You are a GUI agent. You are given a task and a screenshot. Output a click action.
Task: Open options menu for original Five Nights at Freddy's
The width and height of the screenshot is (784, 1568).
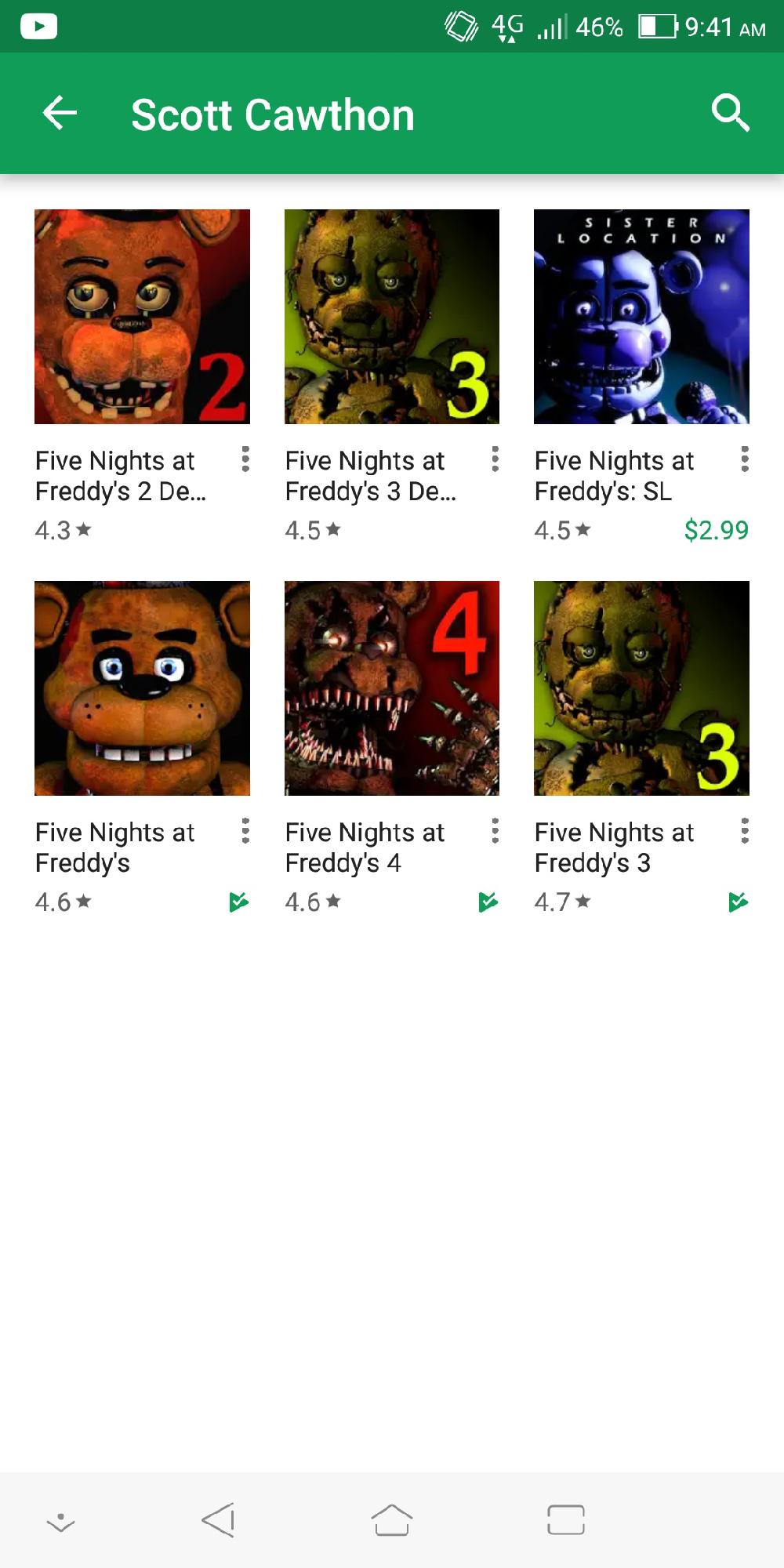tap(245, 831)
